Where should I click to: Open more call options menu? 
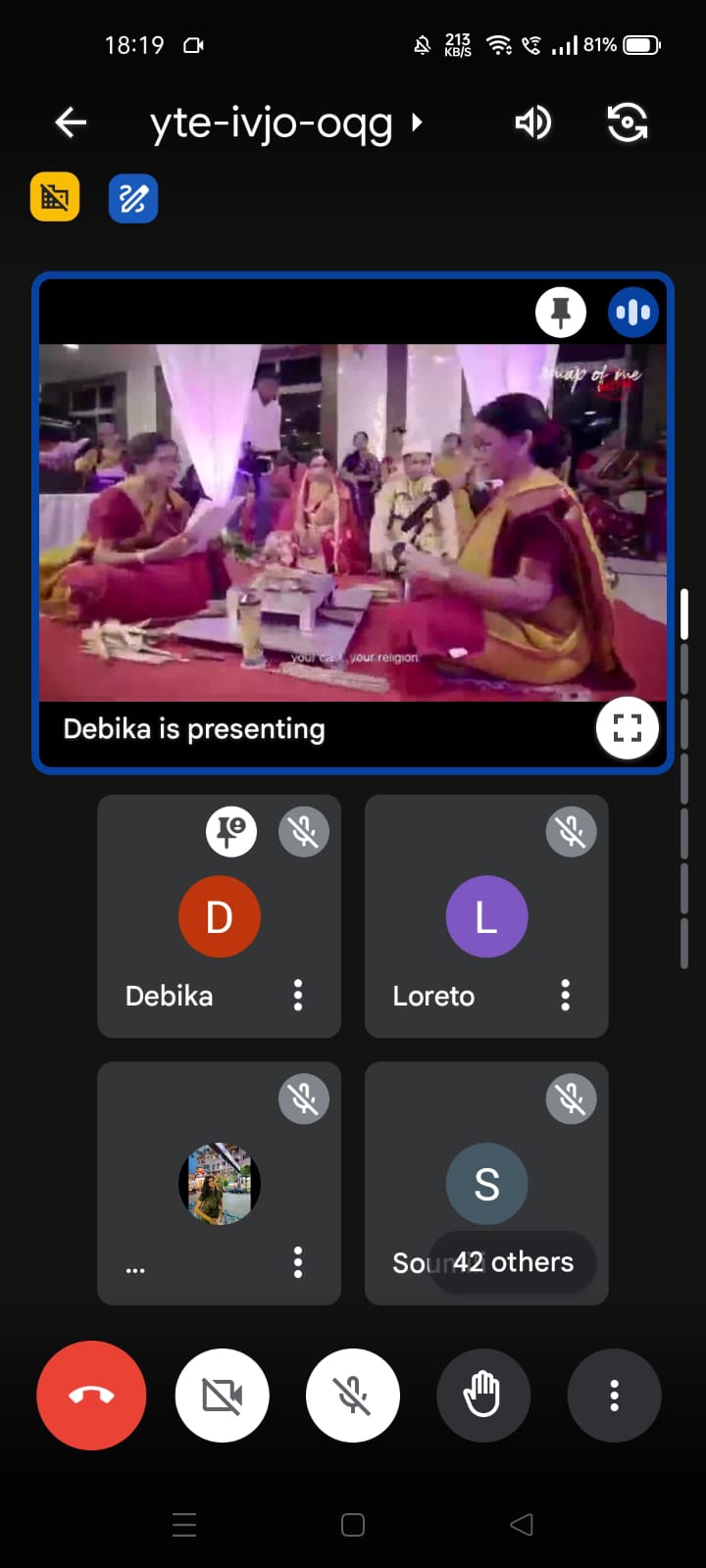pyautogui.click(x=614, y=1395)
